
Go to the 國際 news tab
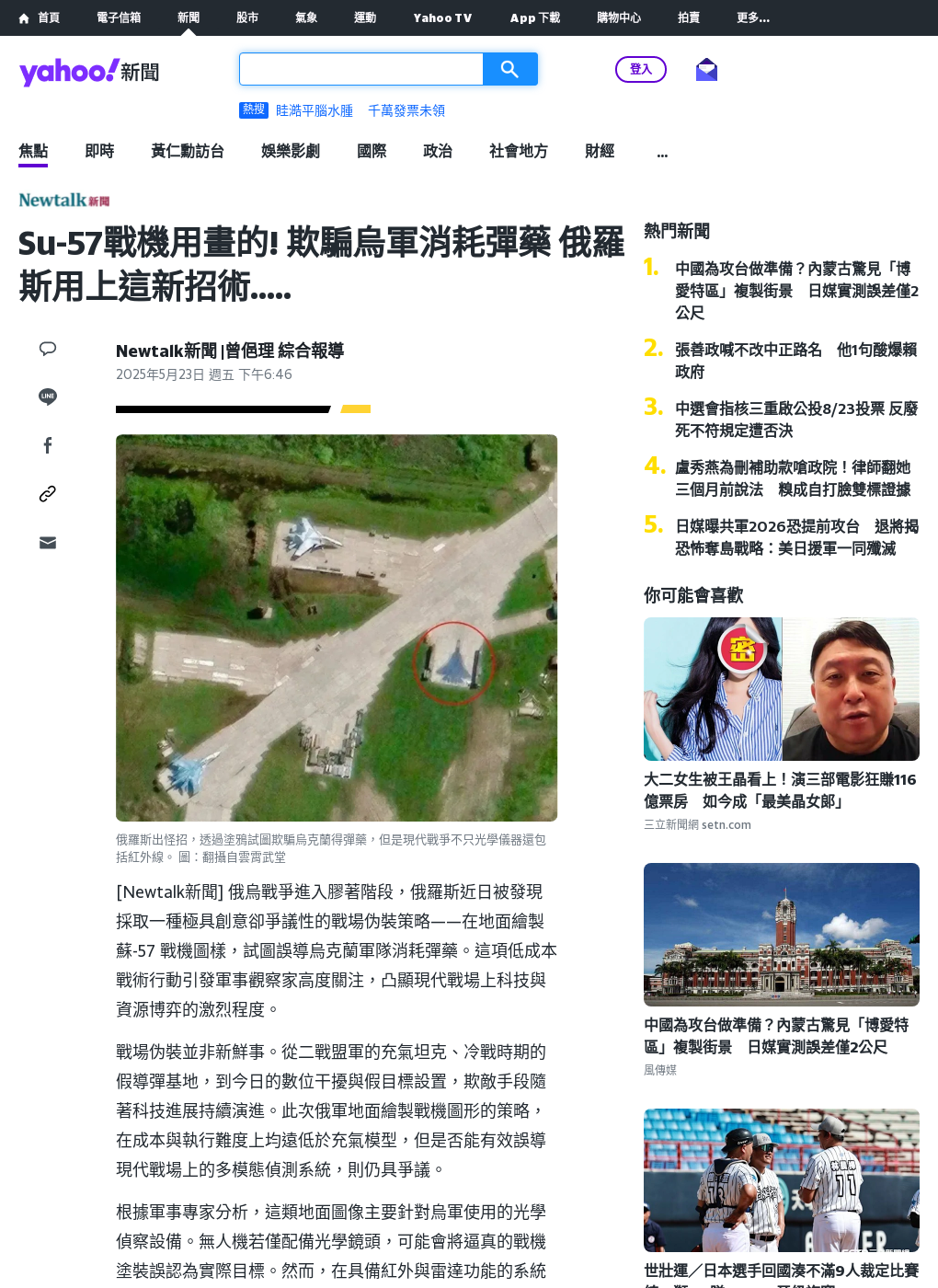pos(372,151)
